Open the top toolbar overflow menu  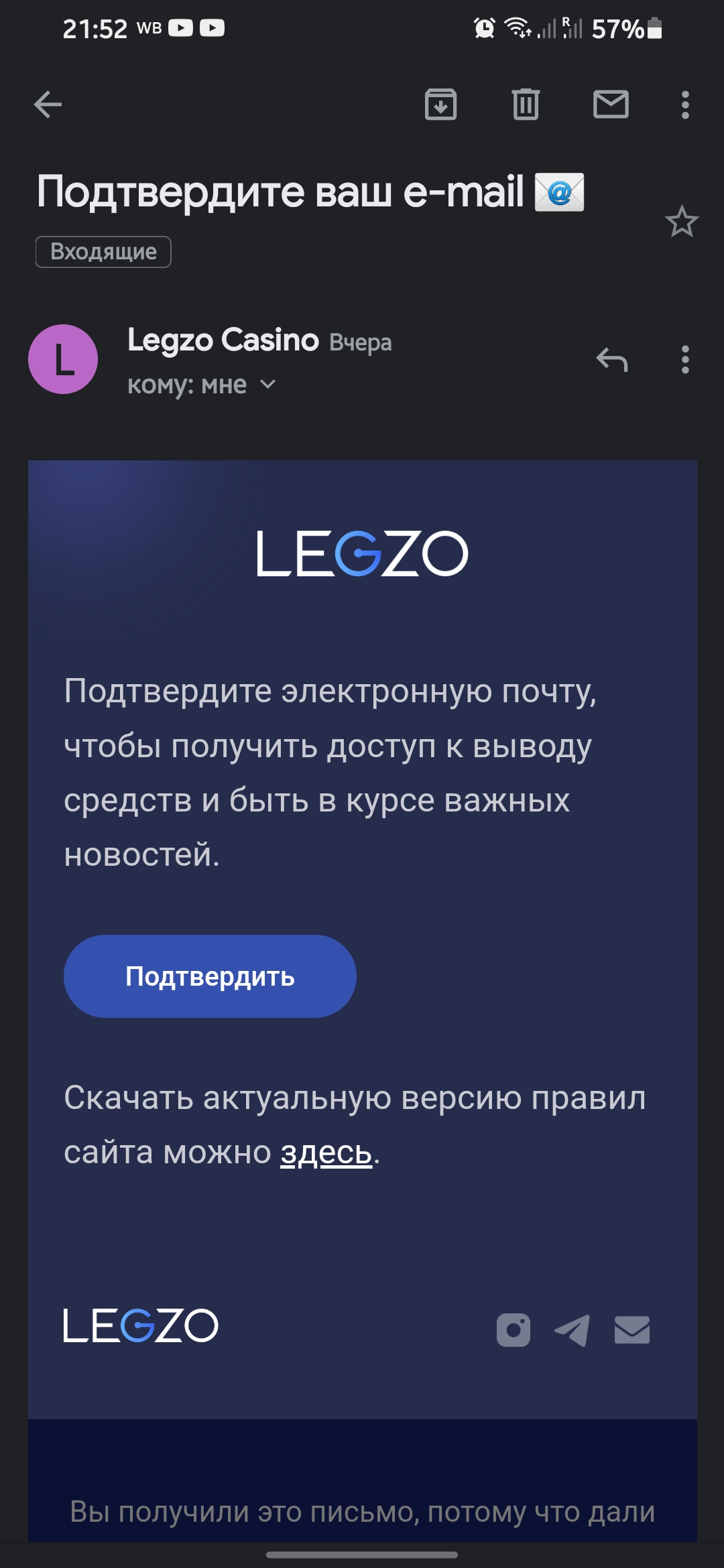(x=685, y=105)
